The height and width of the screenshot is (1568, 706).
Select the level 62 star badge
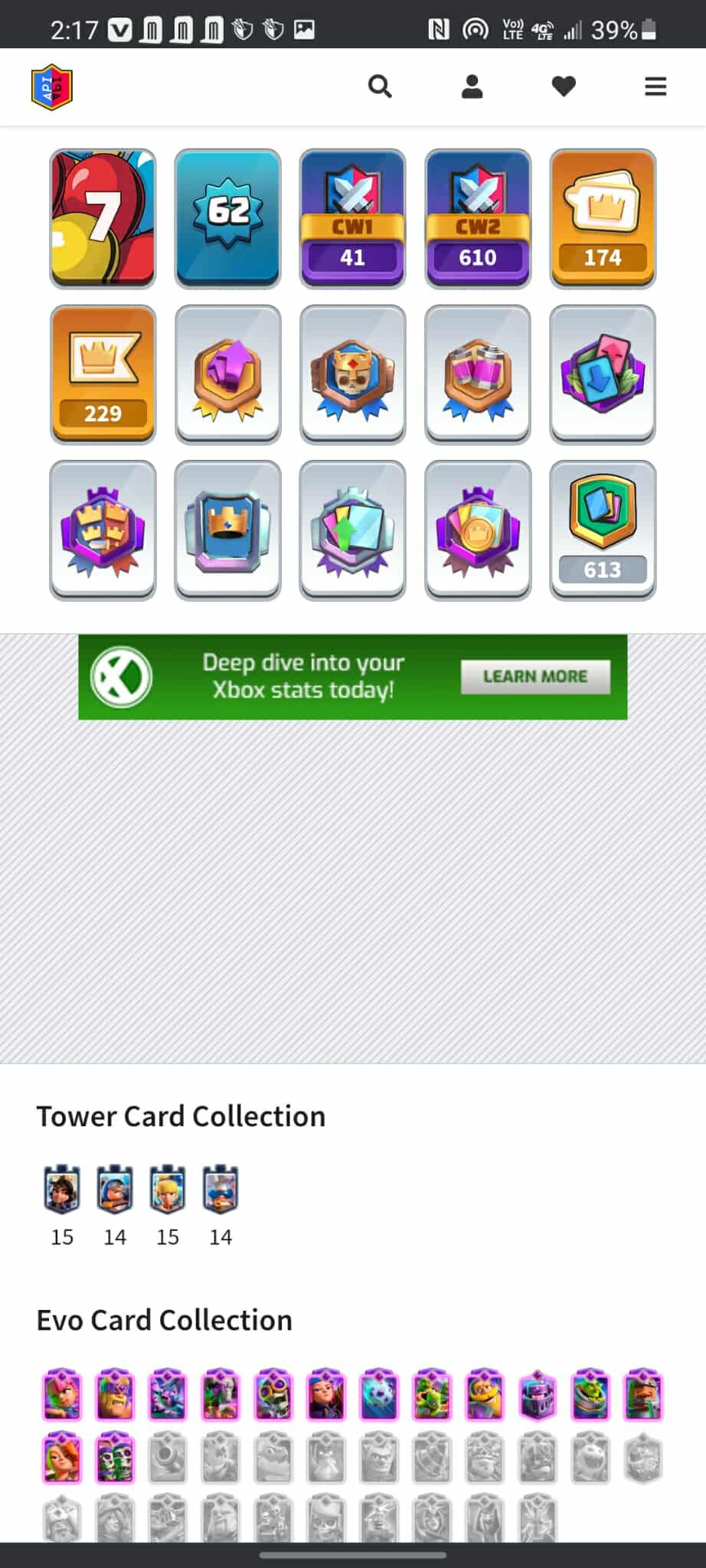point(227,218)
